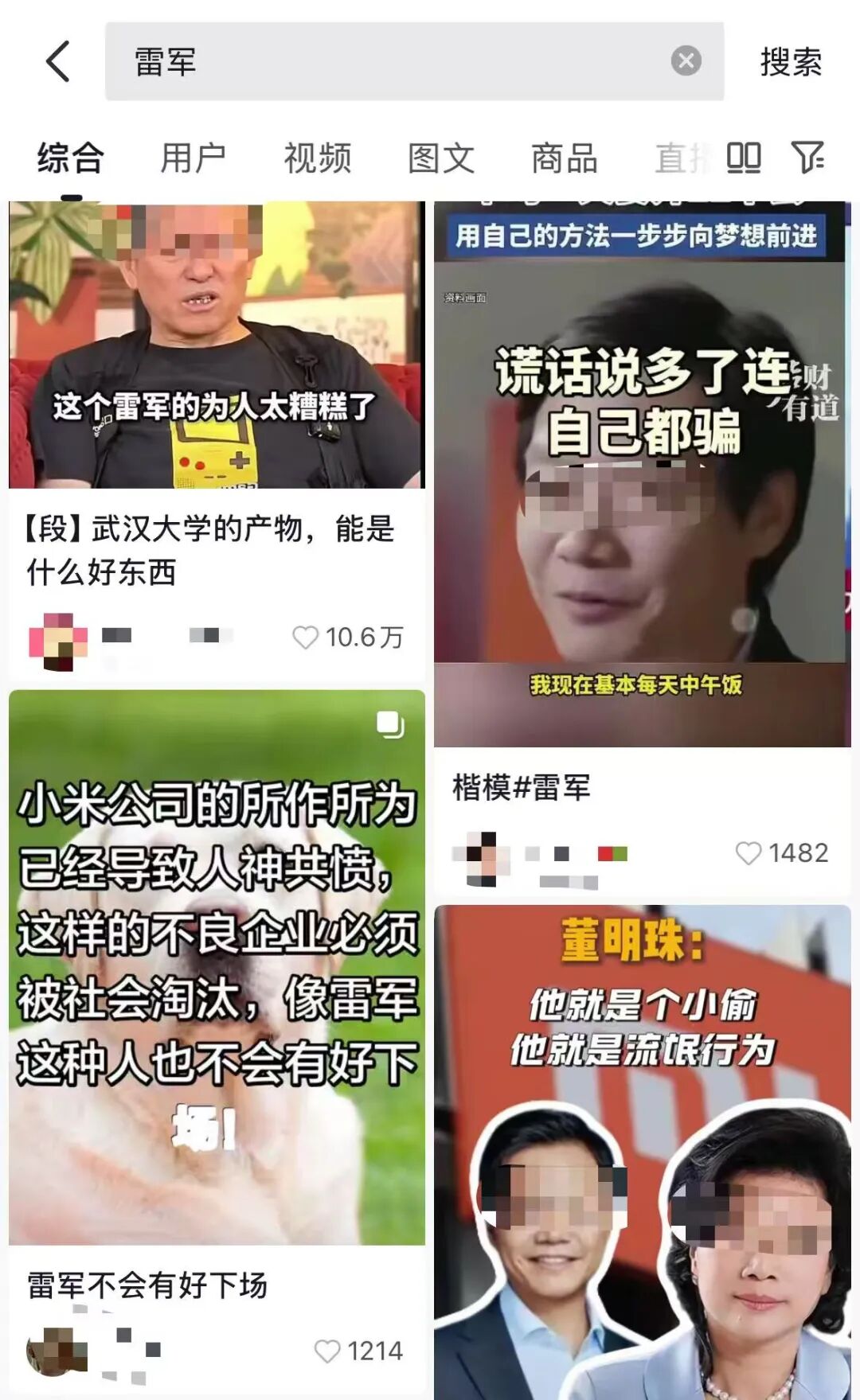Like the post with 1214 likes

tap(327, 1351)
